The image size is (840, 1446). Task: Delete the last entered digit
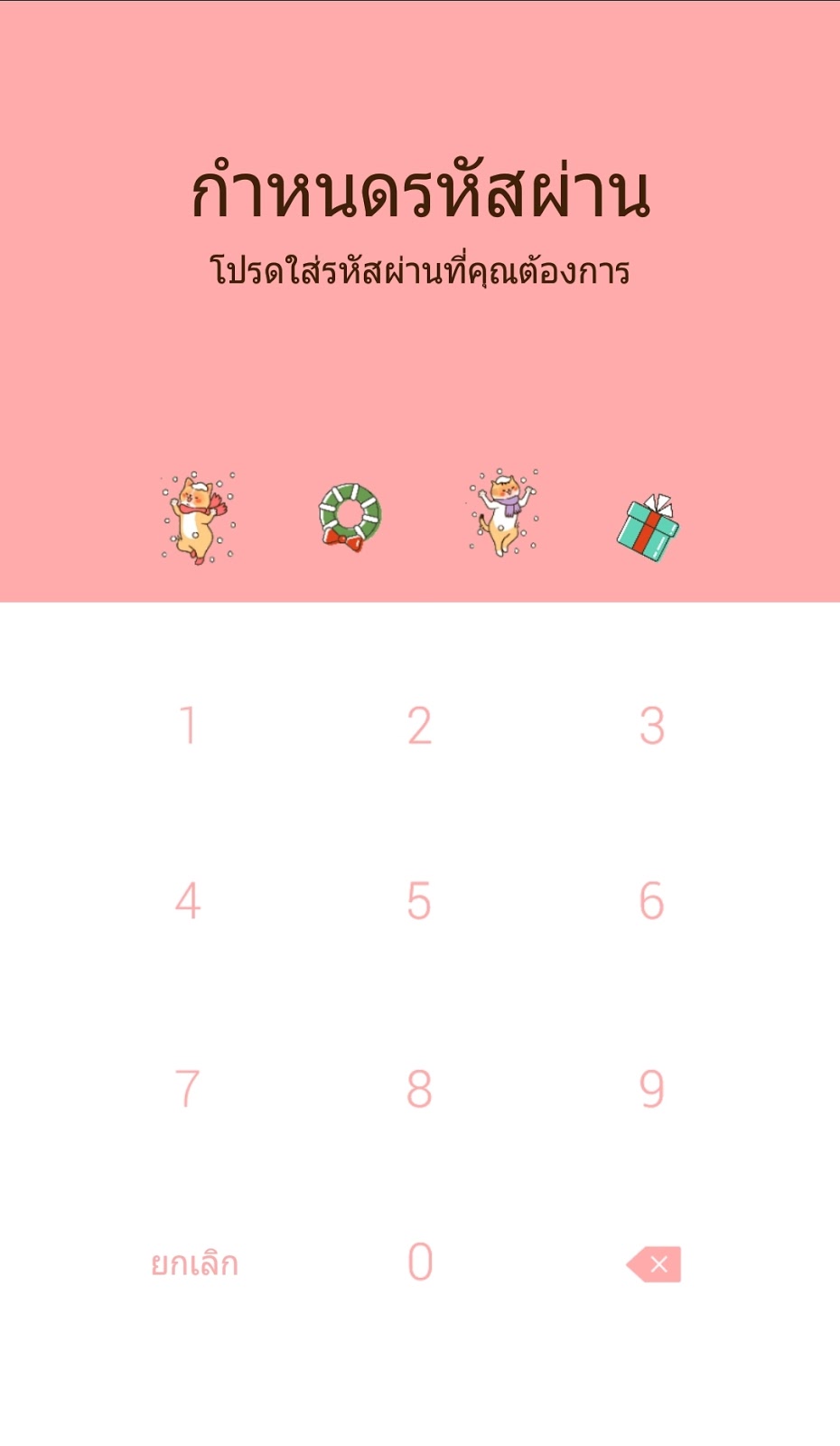pyautogui.click(x=654, y=1263)
